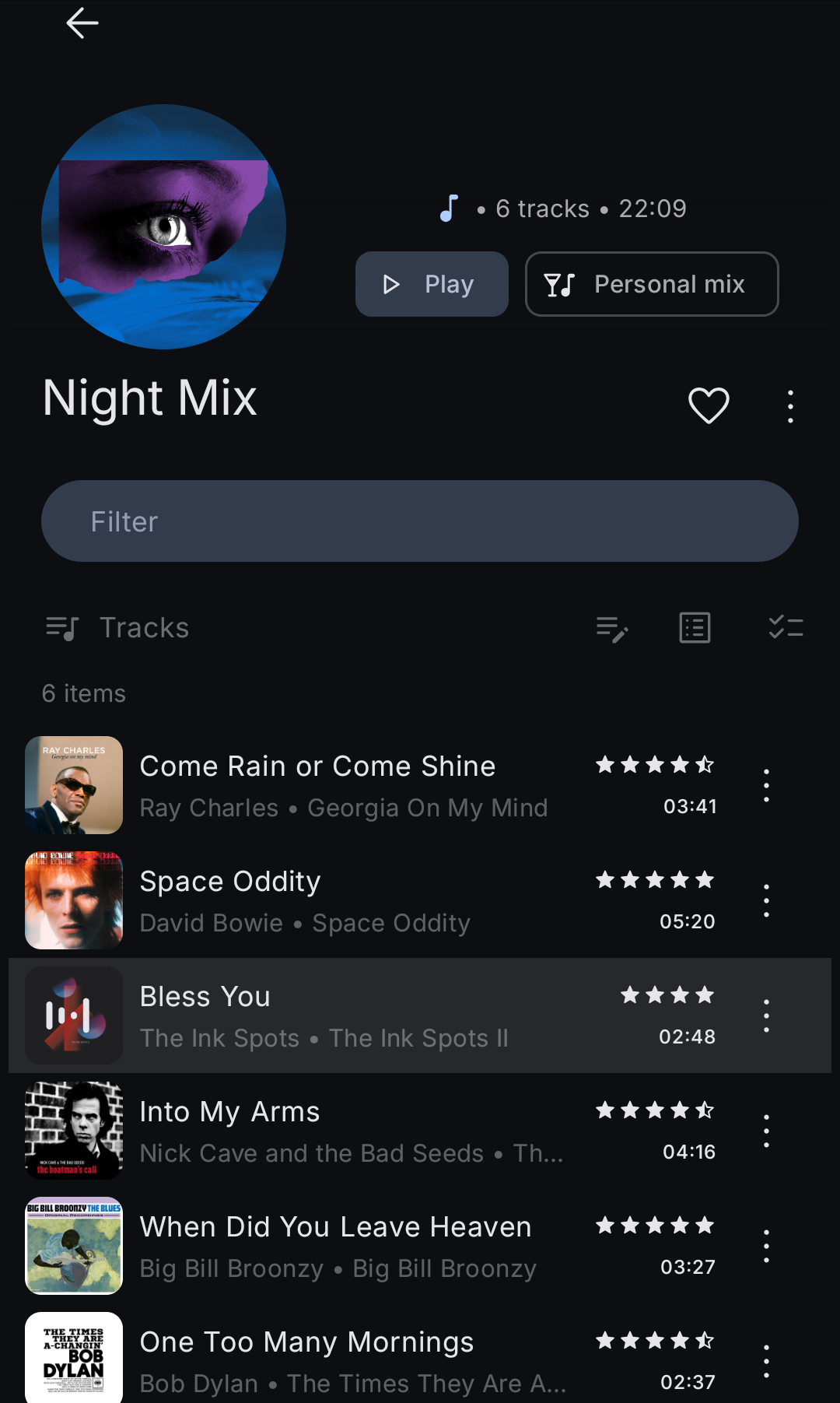Play the Night Mix playlist

point(432,284)
